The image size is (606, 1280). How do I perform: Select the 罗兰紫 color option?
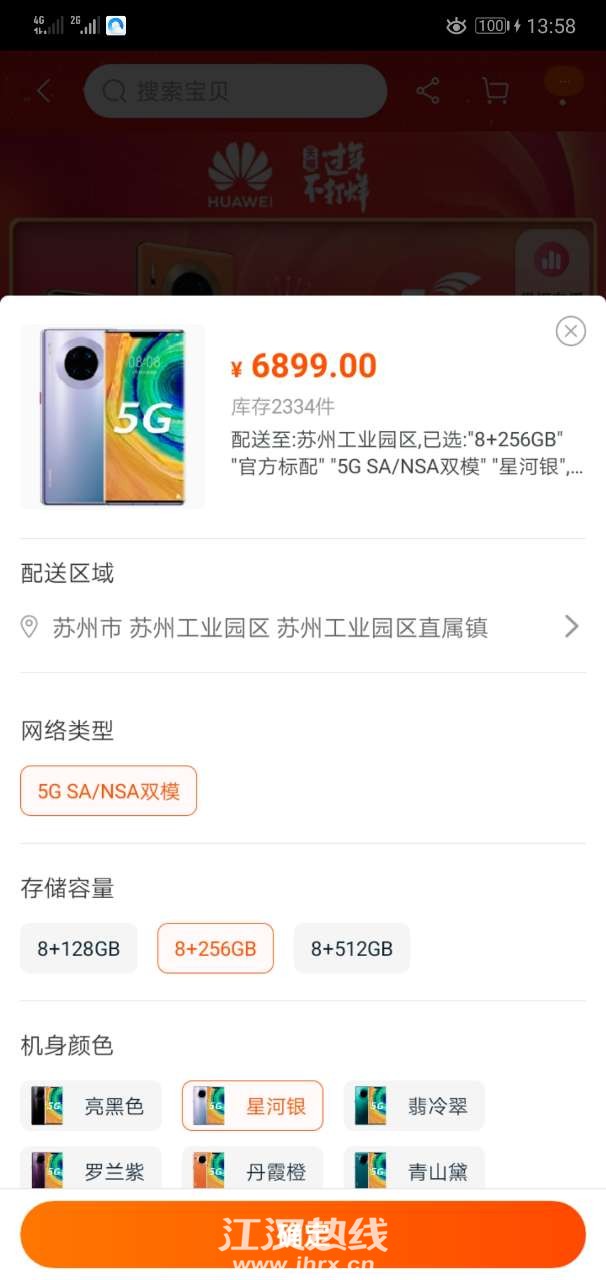tap(90, 1171)
